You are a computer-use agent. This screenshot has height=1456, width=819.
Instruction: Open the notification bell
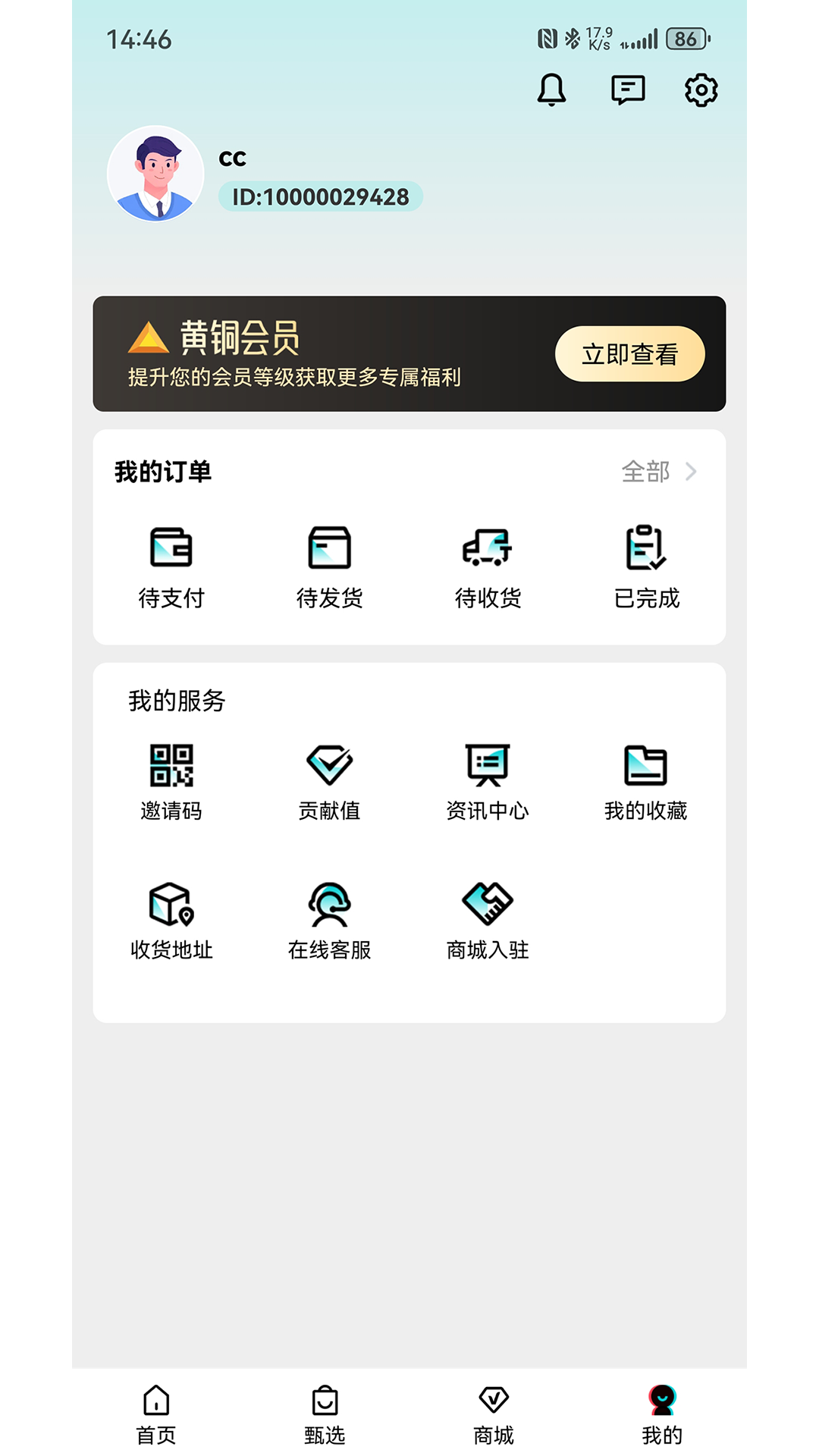551,89
